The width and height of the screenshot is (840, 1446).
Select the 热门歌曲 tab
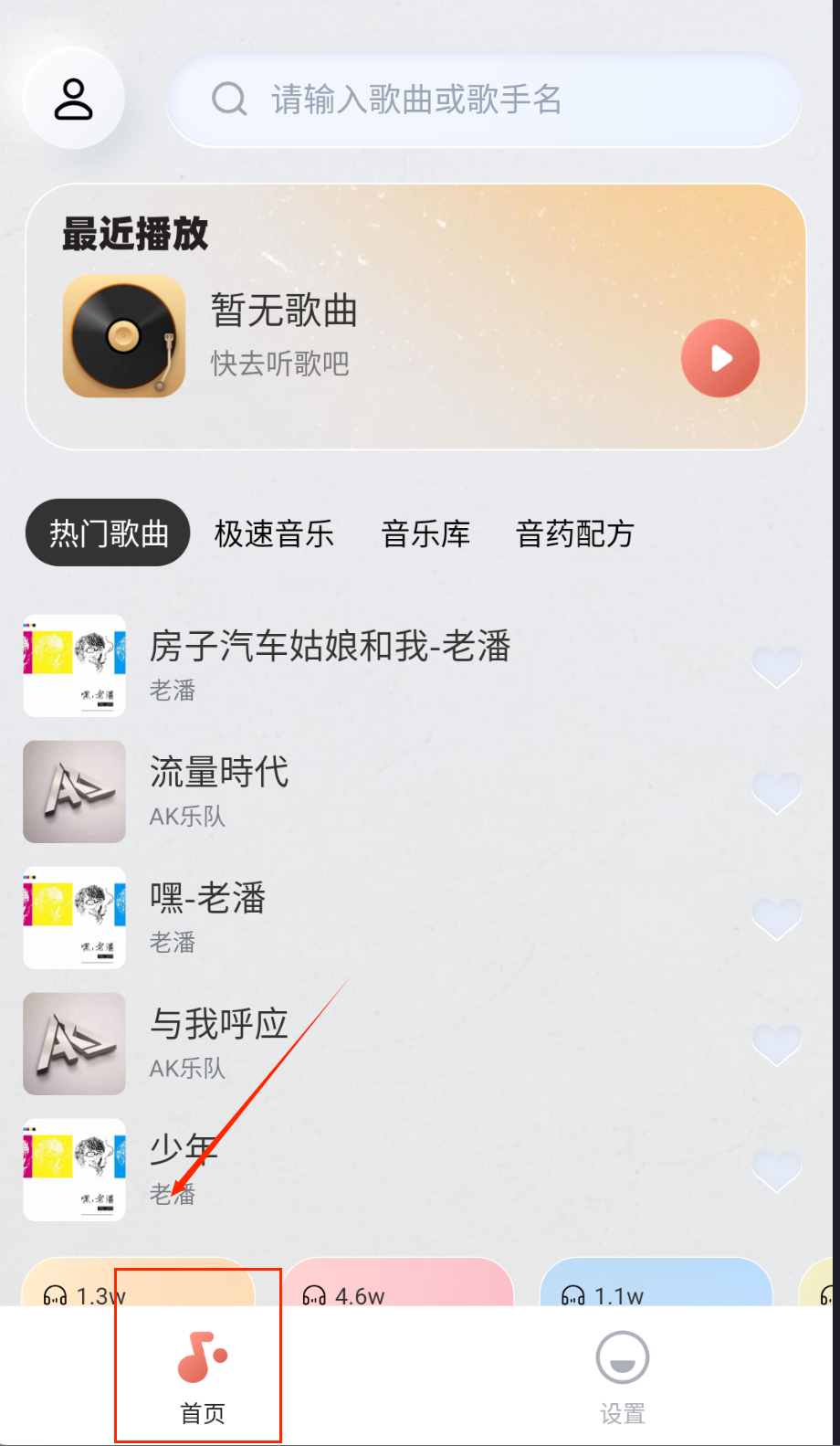[108, 533]
